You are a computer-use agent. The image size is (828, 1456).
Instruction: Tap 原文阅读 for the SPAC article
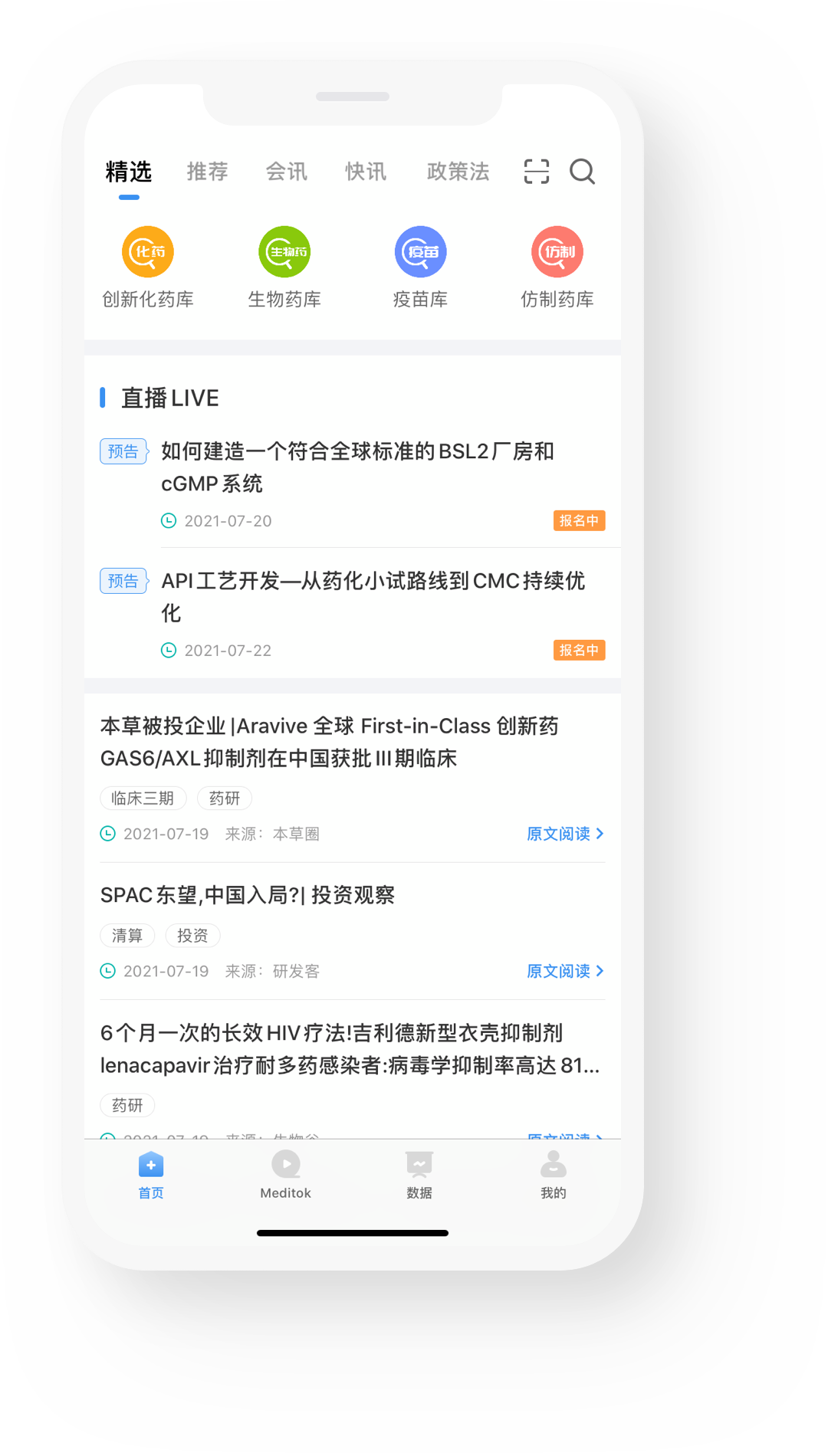tap(566, 971)
